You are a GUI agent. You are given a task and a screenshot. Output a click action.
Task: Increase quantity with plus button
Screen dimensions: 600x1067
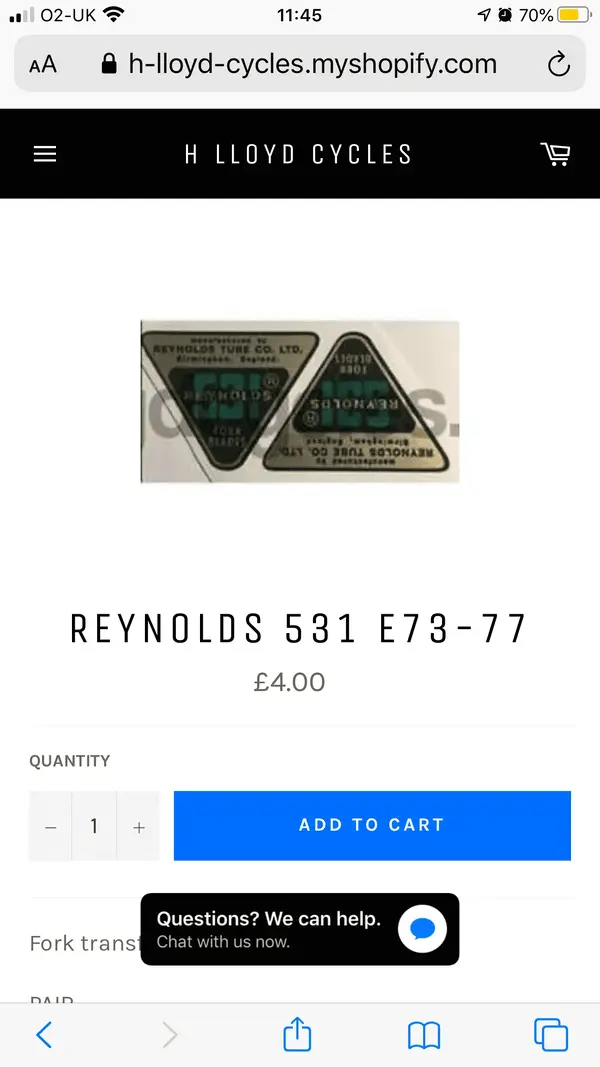tap(139, 826)
